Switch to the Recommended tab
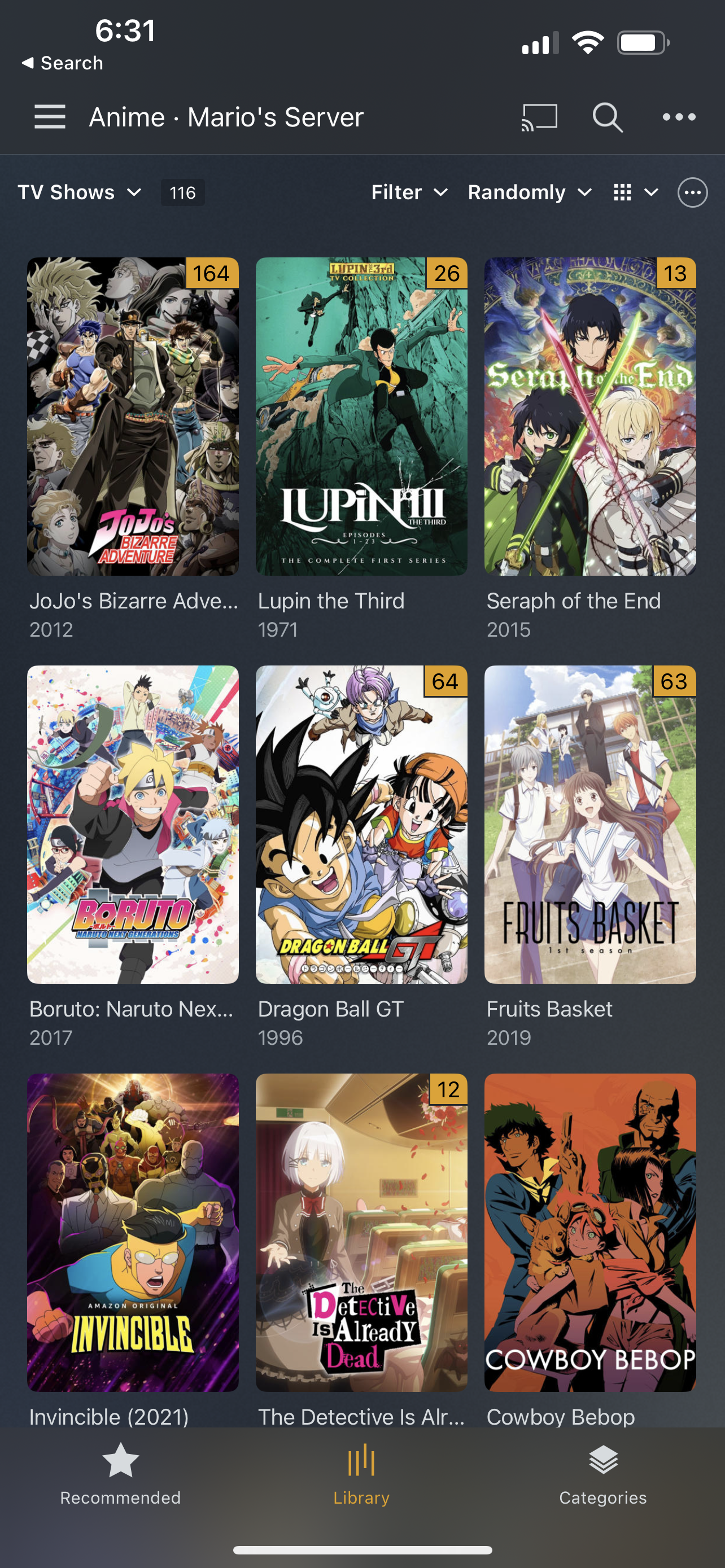 tap(120, 1474)
